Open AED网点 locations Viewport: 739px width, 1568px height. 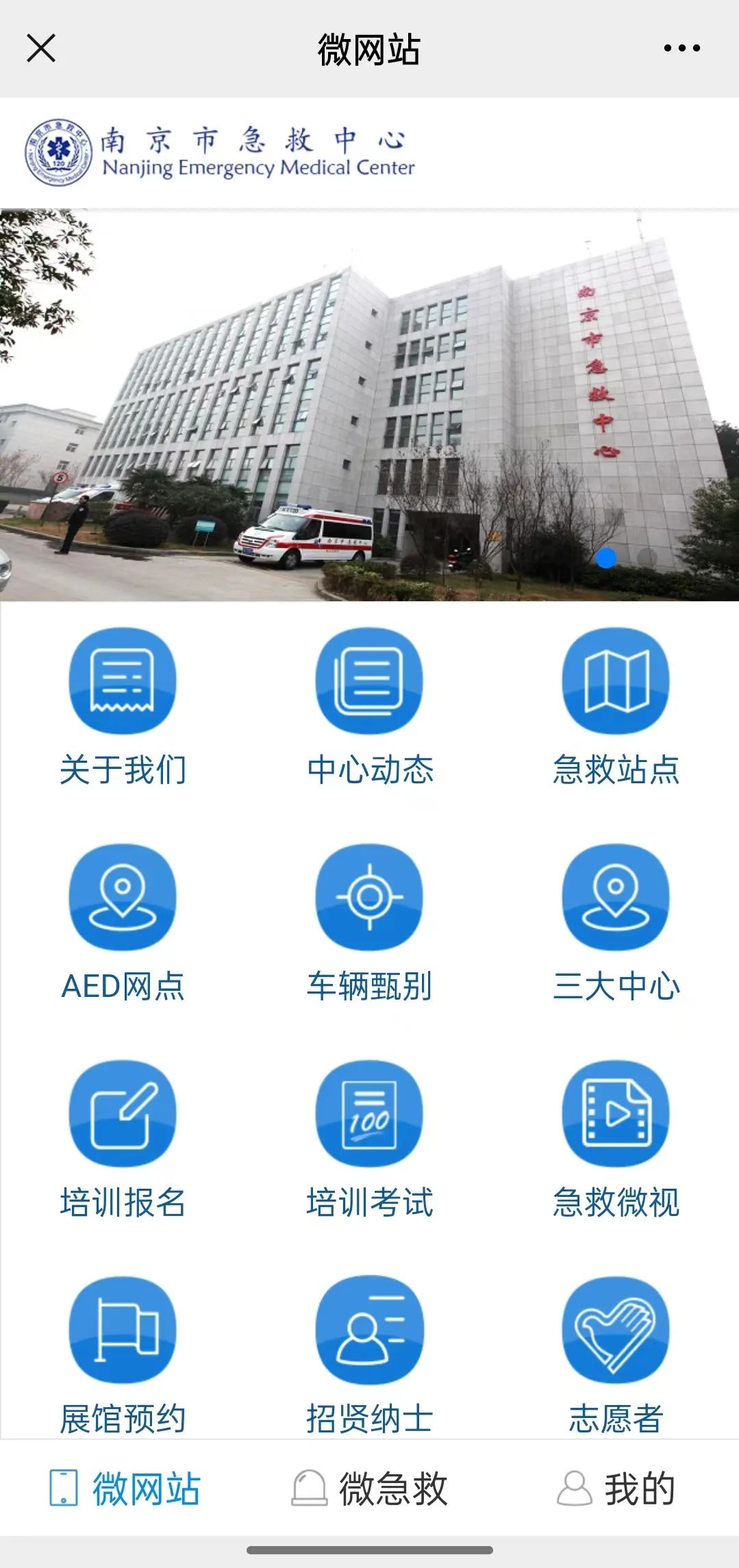[123, 921]
